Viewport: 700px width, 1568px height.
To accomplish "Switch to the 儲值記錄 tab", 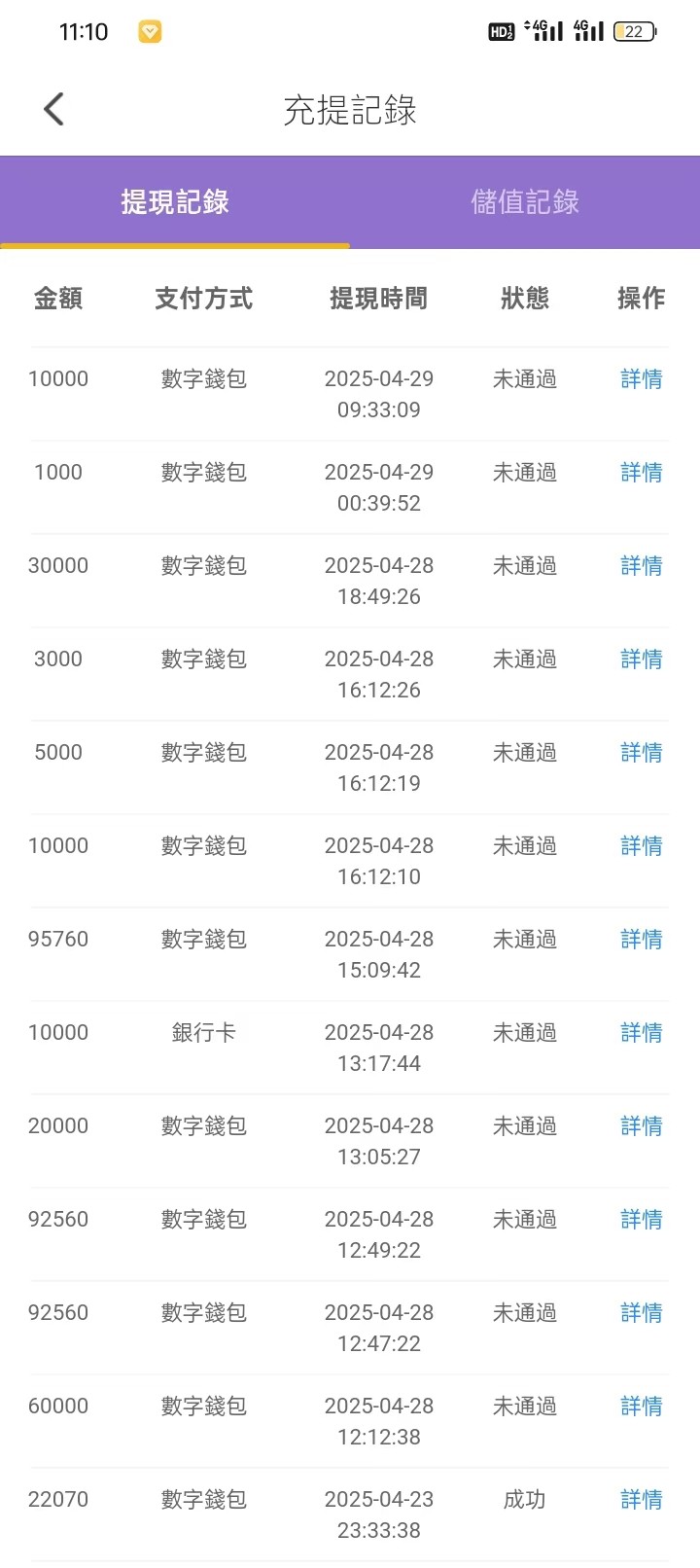I will [525, 201].
